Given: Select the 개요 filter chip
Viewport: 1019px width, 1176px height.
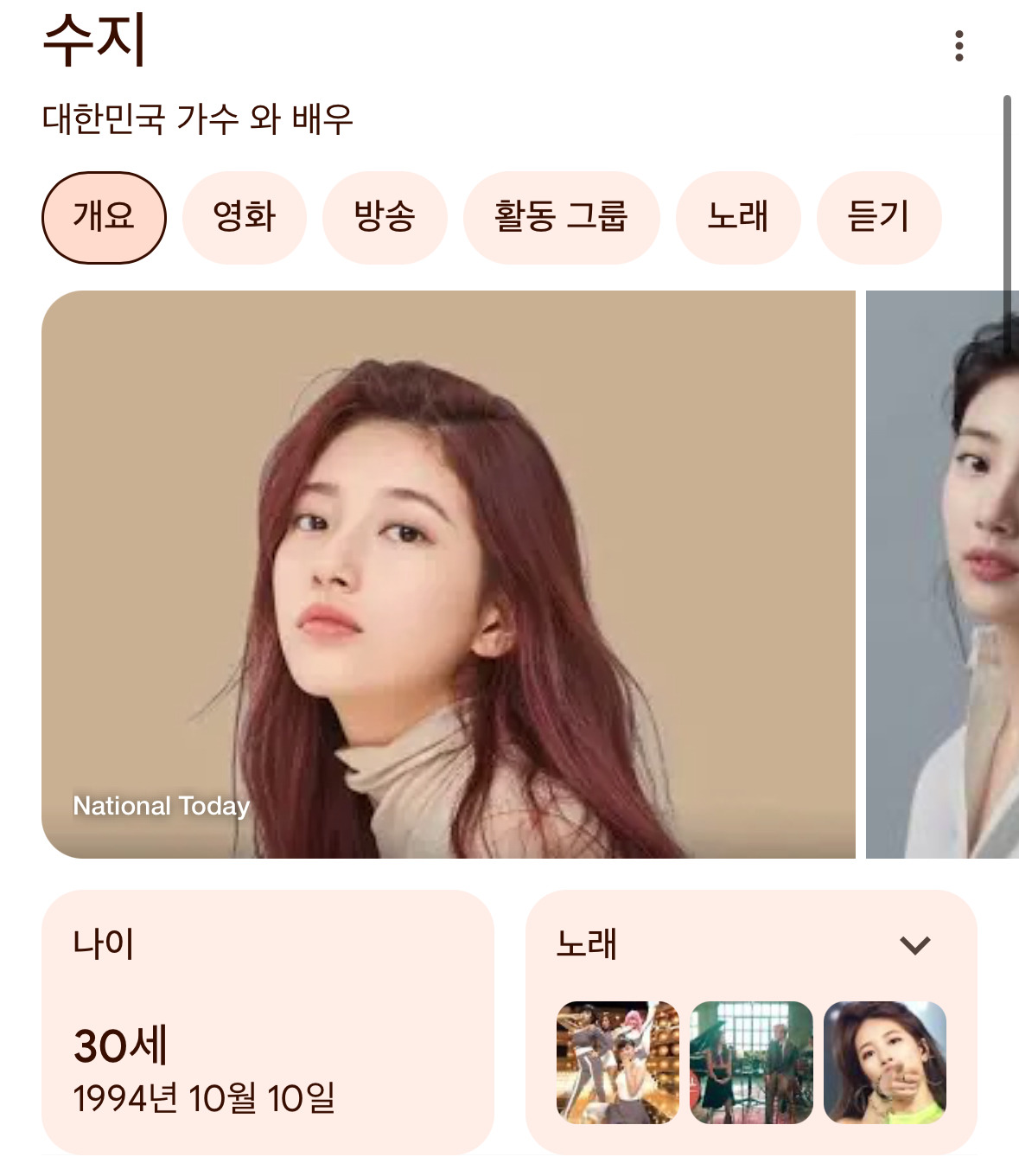Looking at the screenshot, I should 103,217.
